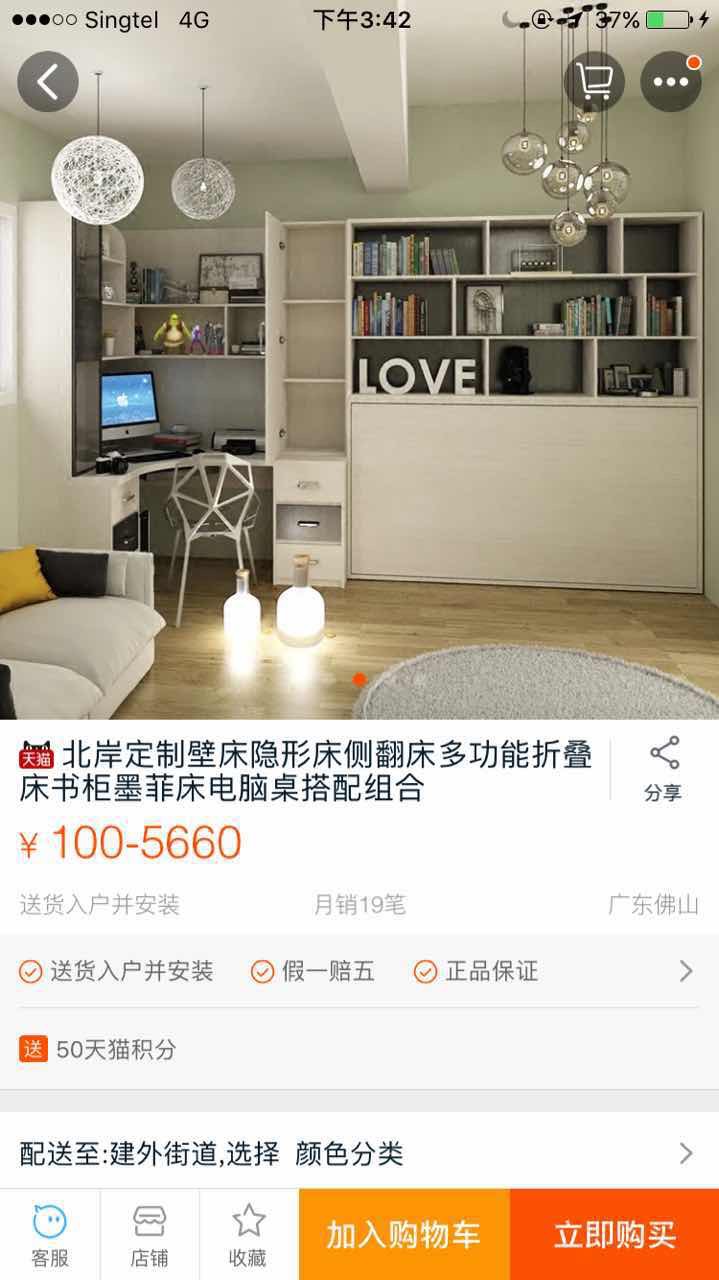
Task: Open delivery and color options row
Action: click(360, 1154)
